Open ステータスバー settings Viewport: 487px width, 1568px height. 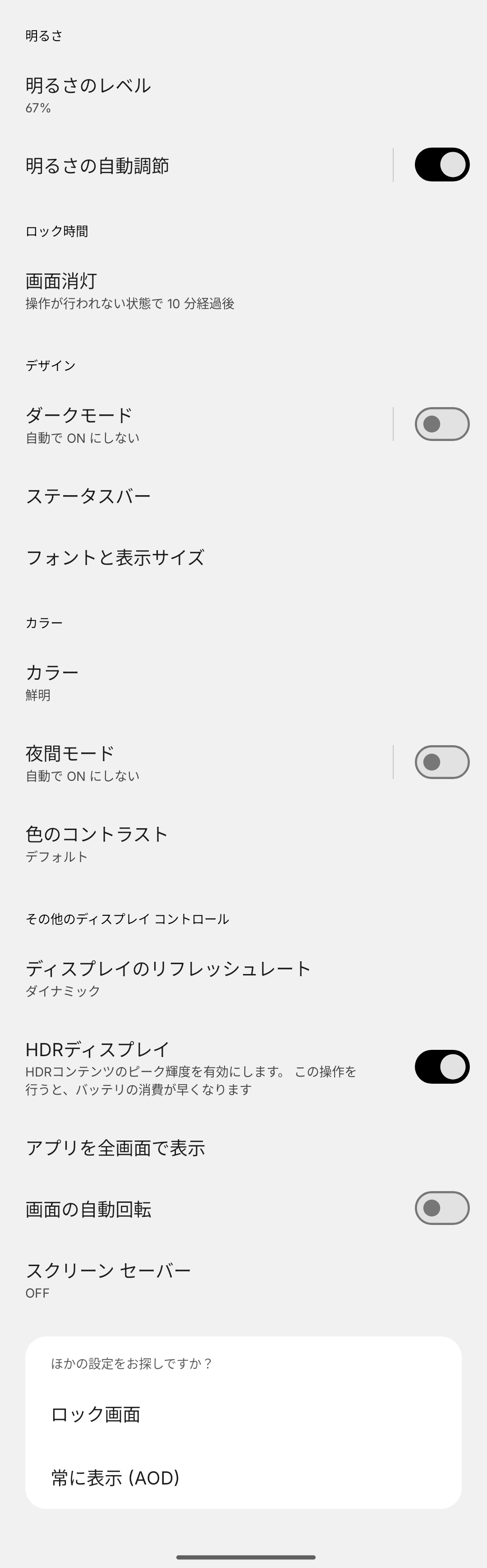pos(88,496)
